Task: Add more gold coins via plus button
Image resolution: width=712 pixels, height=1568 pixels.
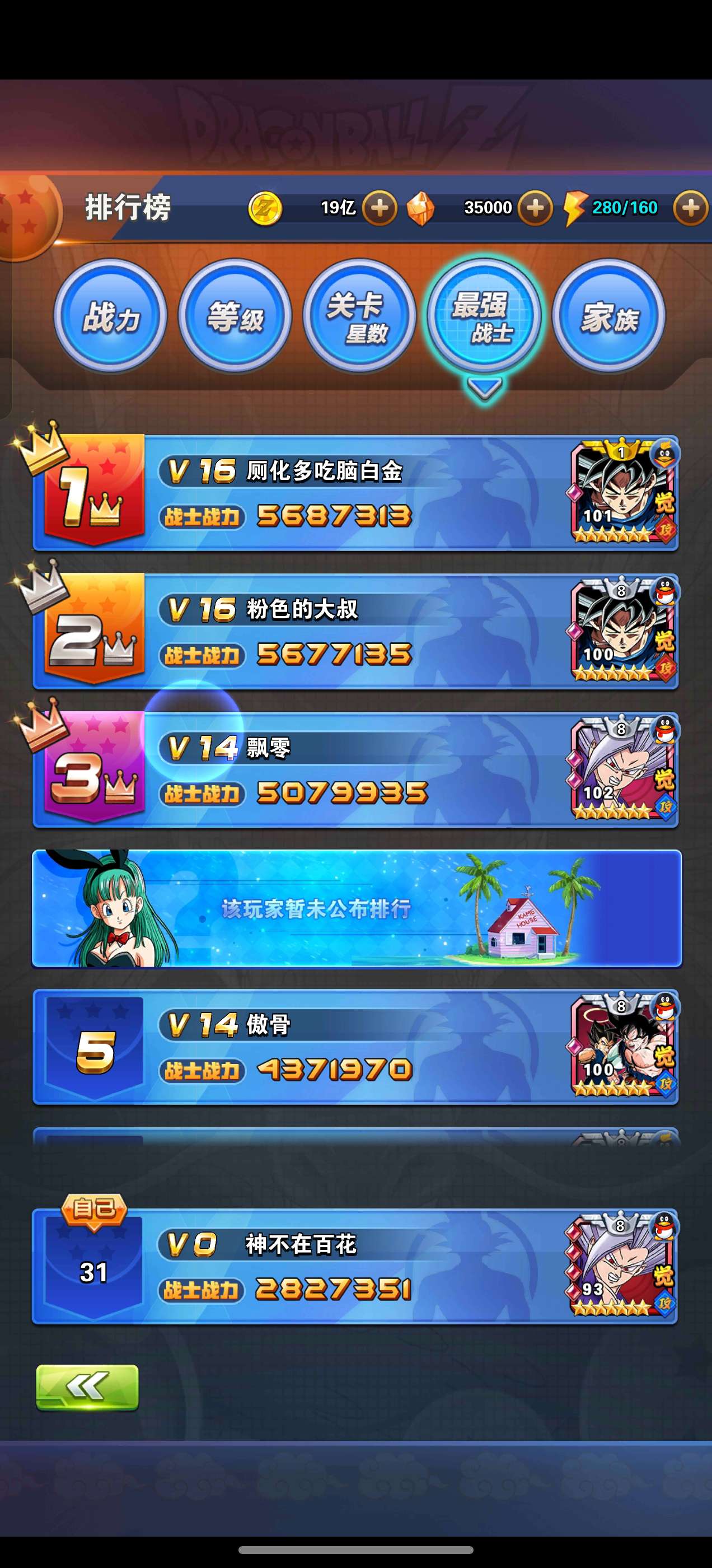Action: tap(379, 208)
